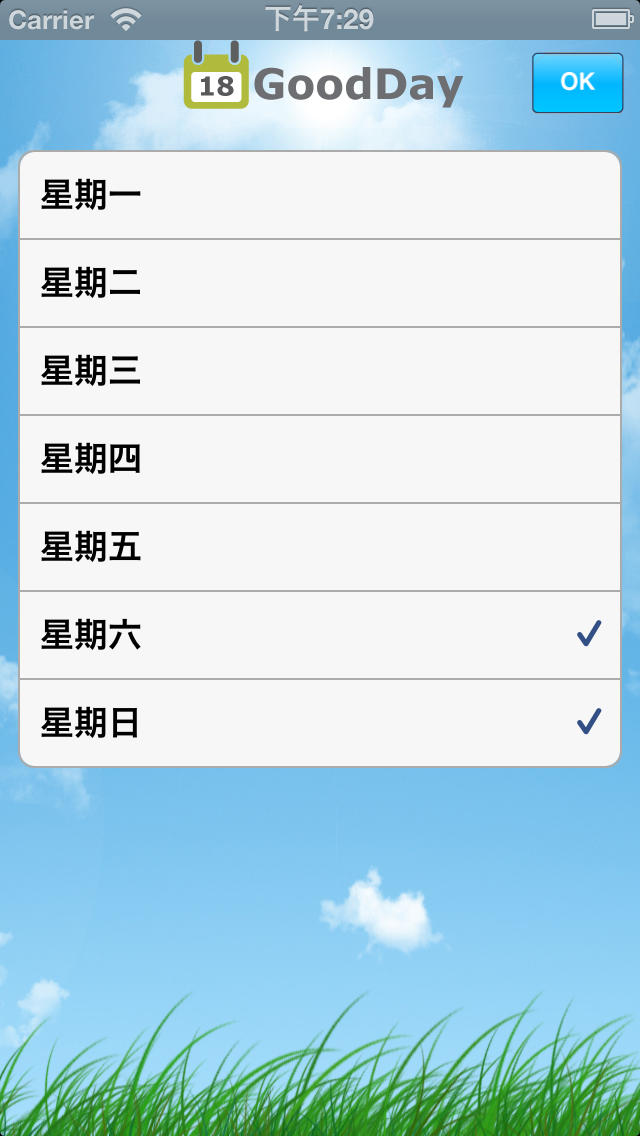
Task: Enable 星期五 in the day list
Action: 320,548
